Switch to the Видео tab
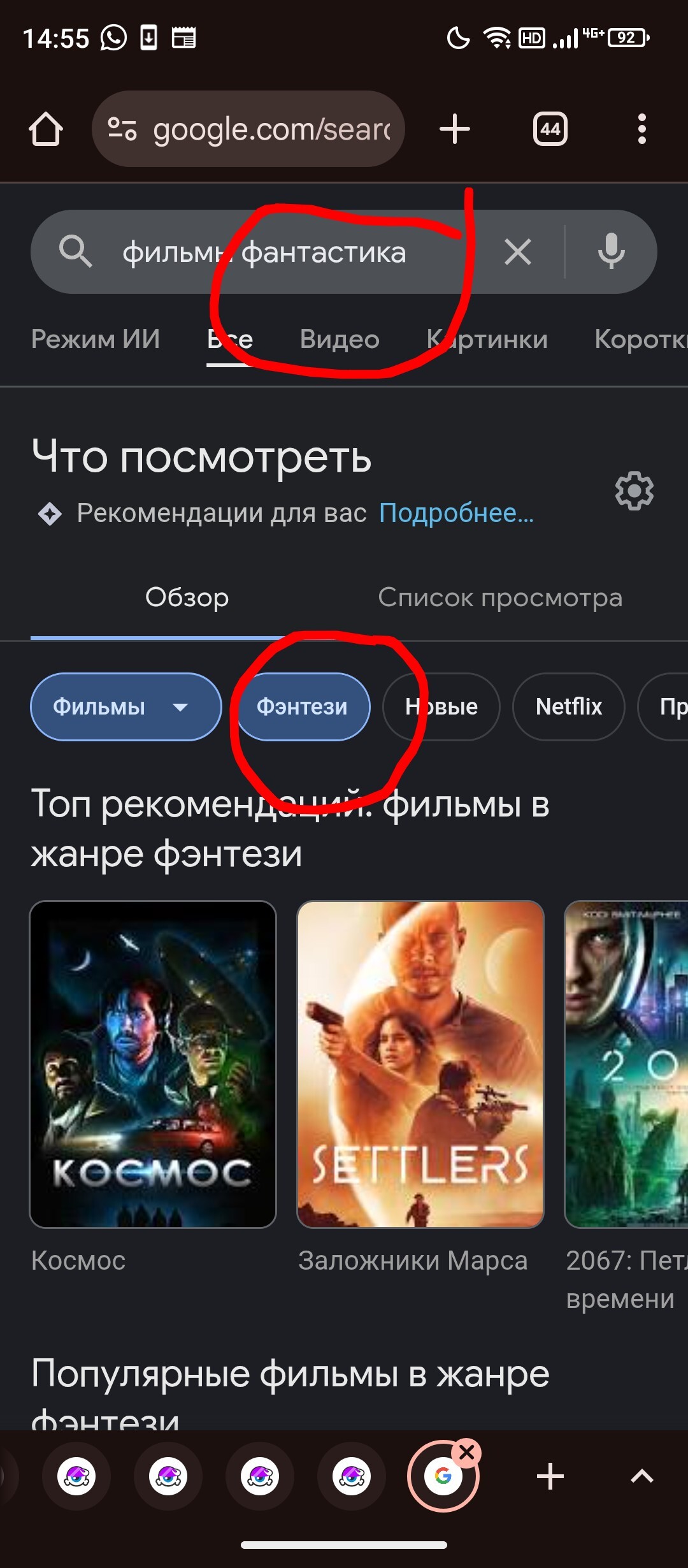This screenshot has width=688, height=1568. coord(340,339)
